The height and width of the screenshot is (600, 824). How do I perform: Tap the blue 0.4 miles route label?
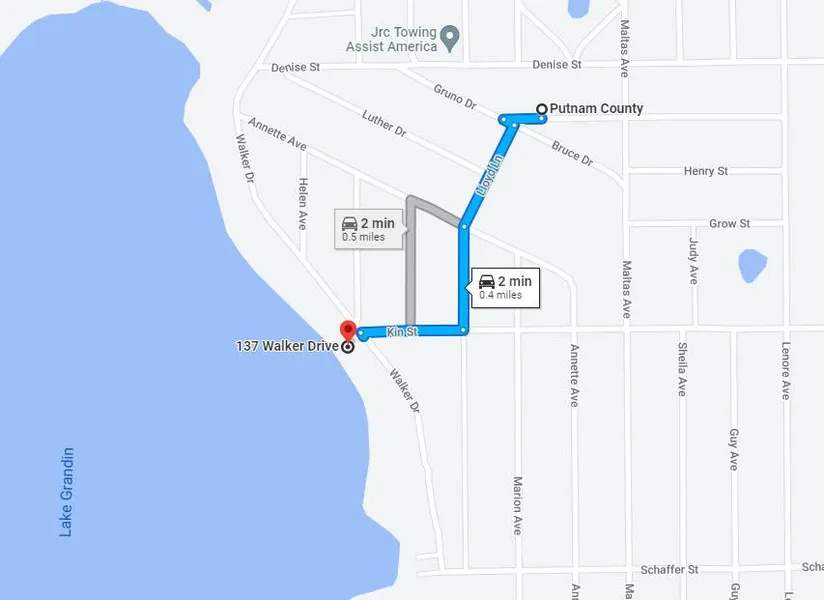coord(505,287)
